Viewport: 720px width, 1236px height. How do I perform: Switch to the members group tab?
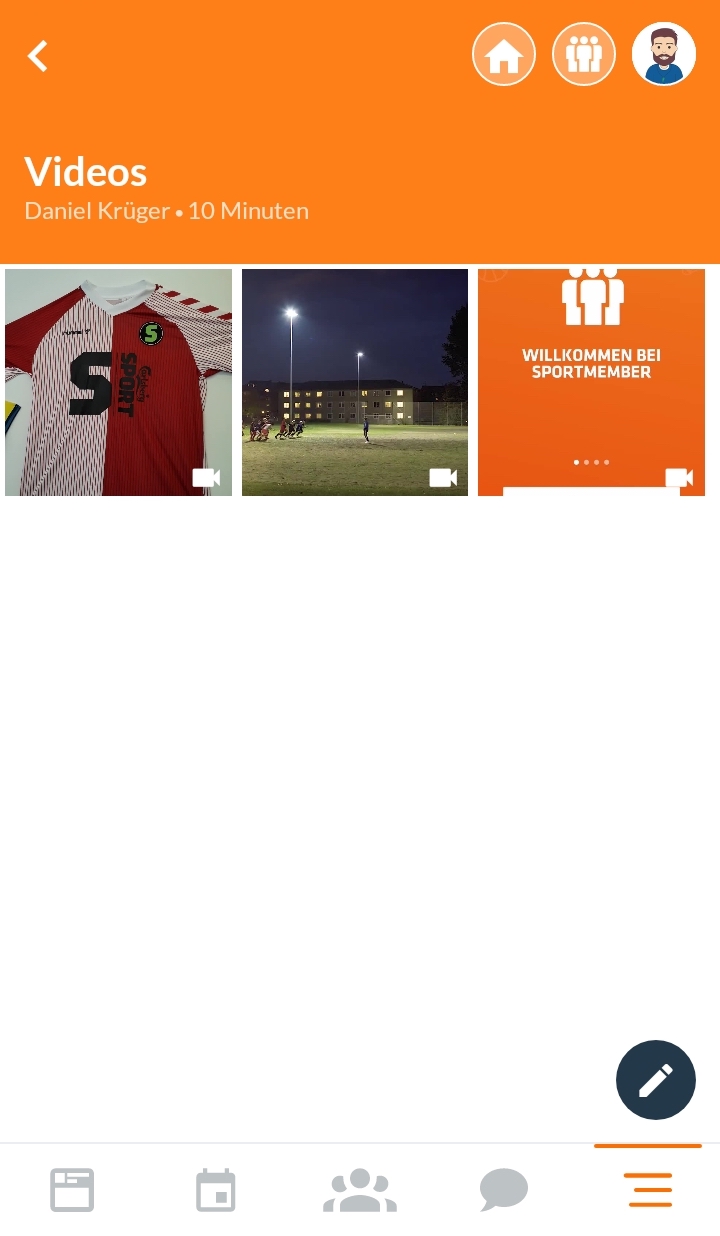pos(360,1190)
